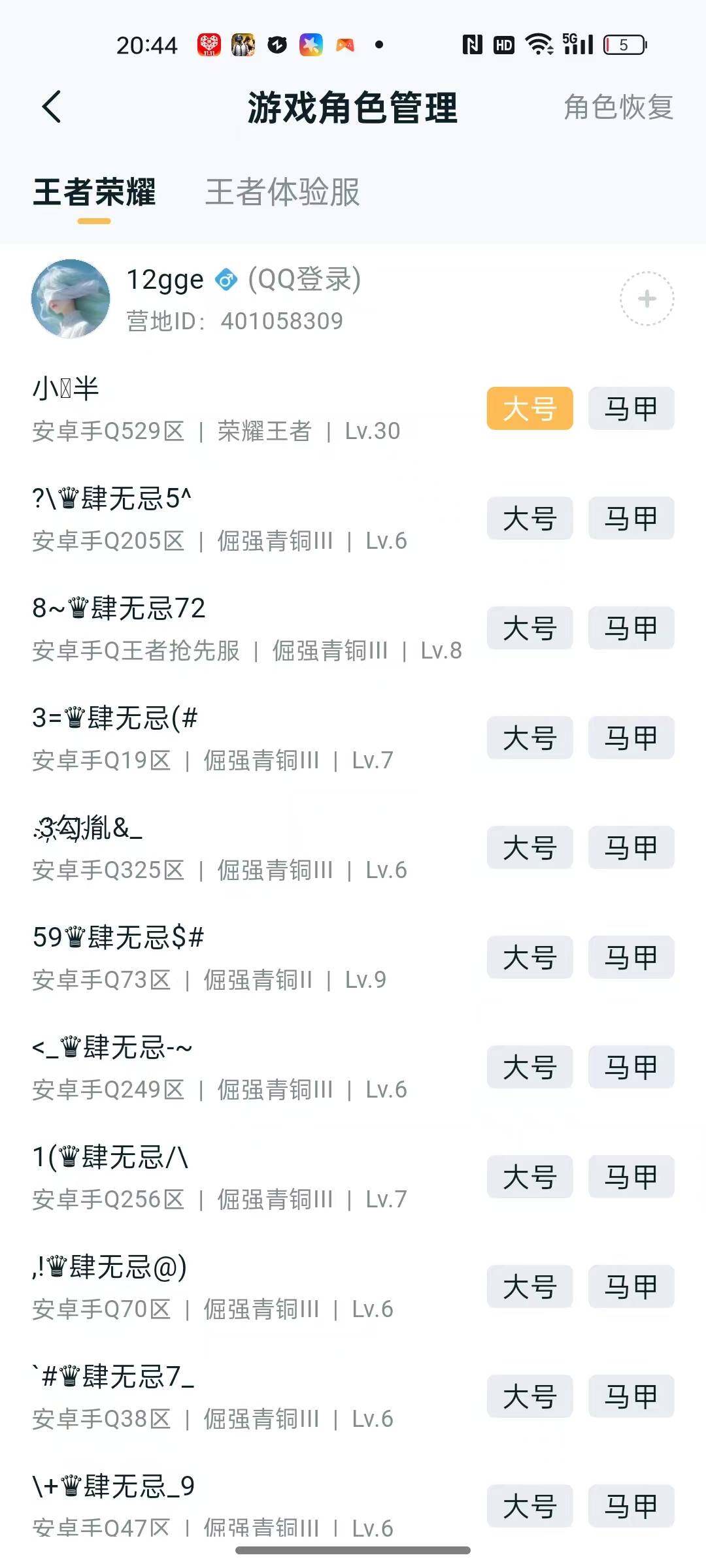706x1568 pixels.
Task: Set ?\肆无忌5^ as 大号
Action: click(x=529, y=518)
